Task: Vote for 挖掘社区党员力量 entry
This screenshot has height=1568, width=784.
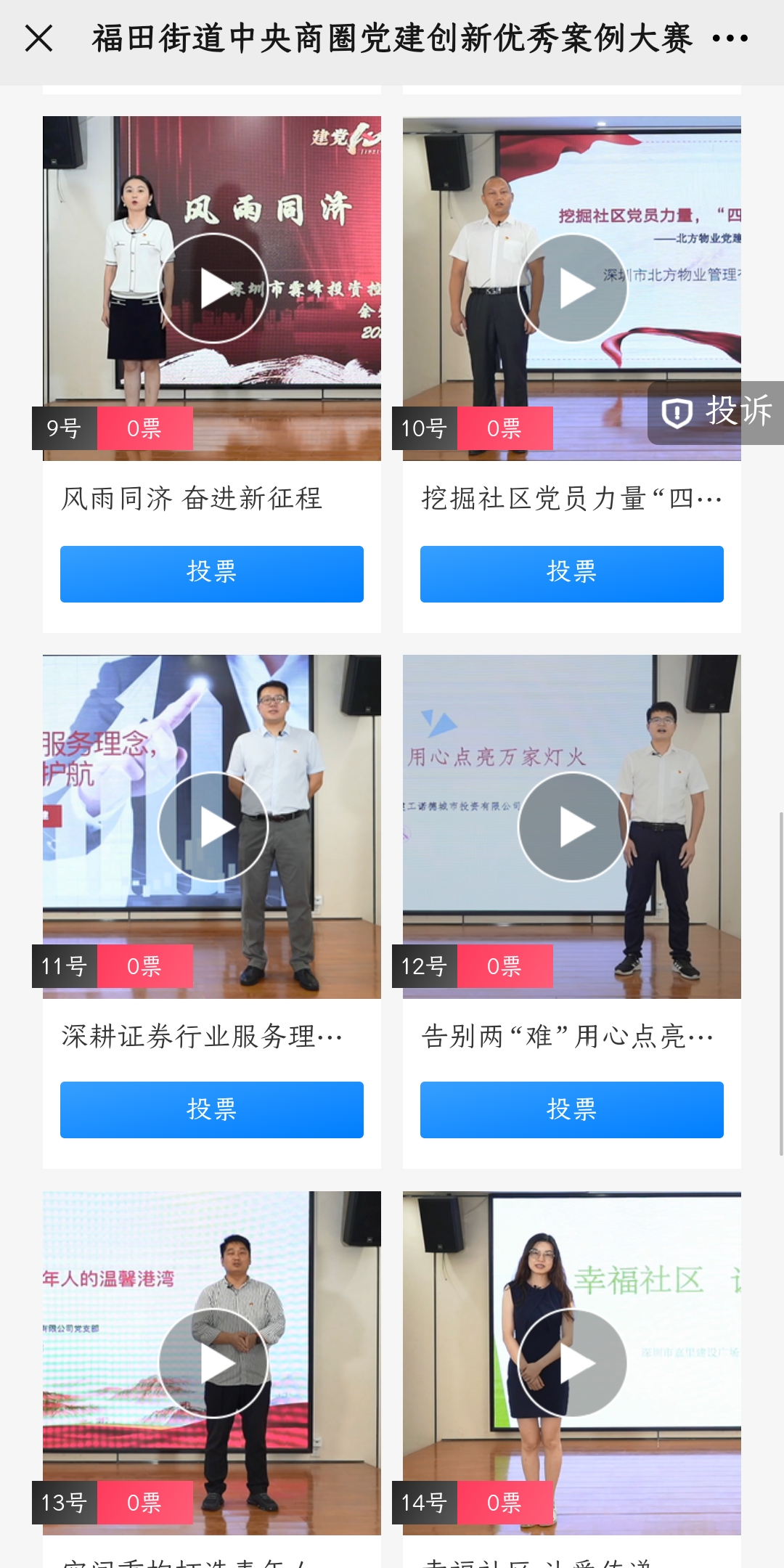Action: (x=572, y=573)
